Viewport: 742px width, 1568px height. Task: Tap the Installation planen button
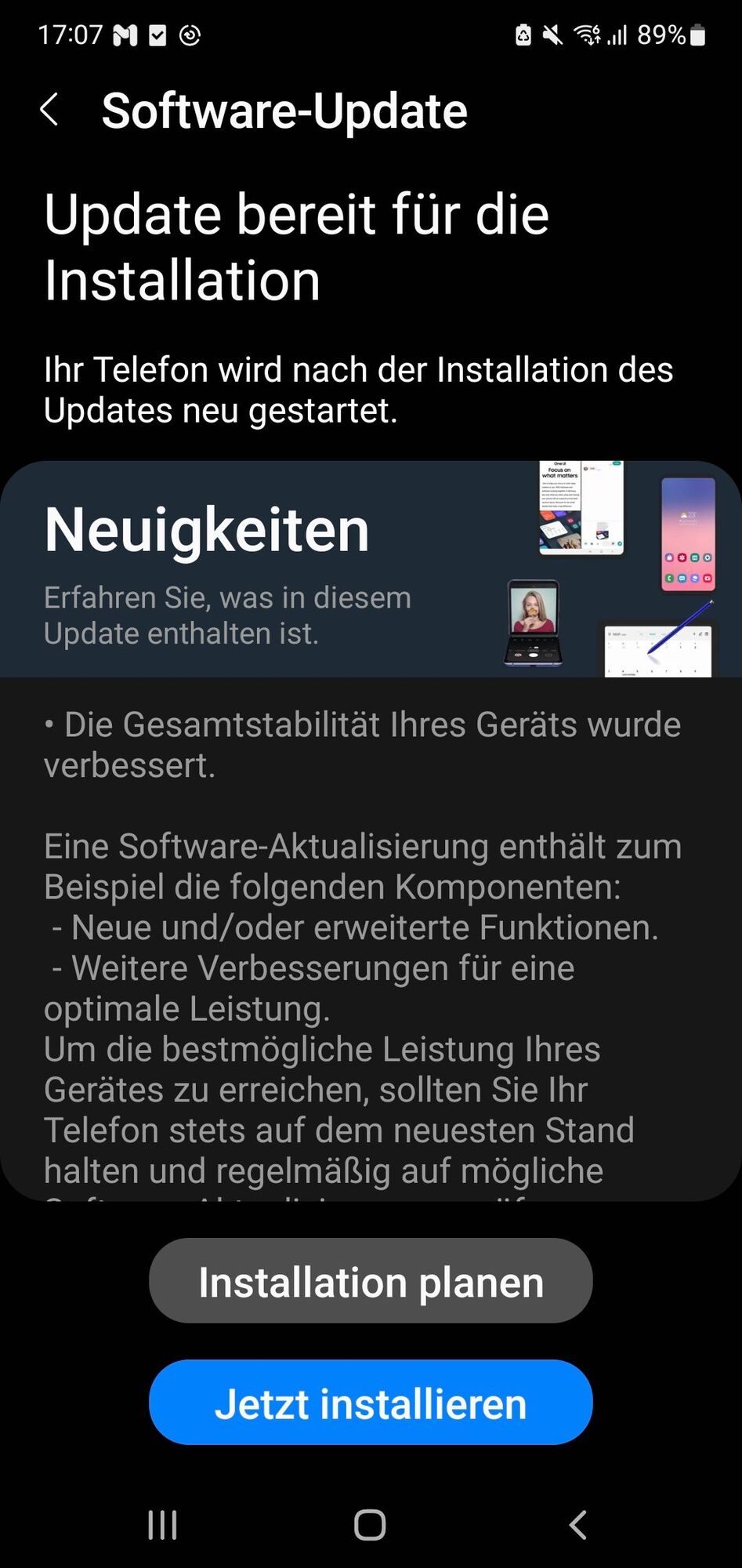tap(371, 1282)
